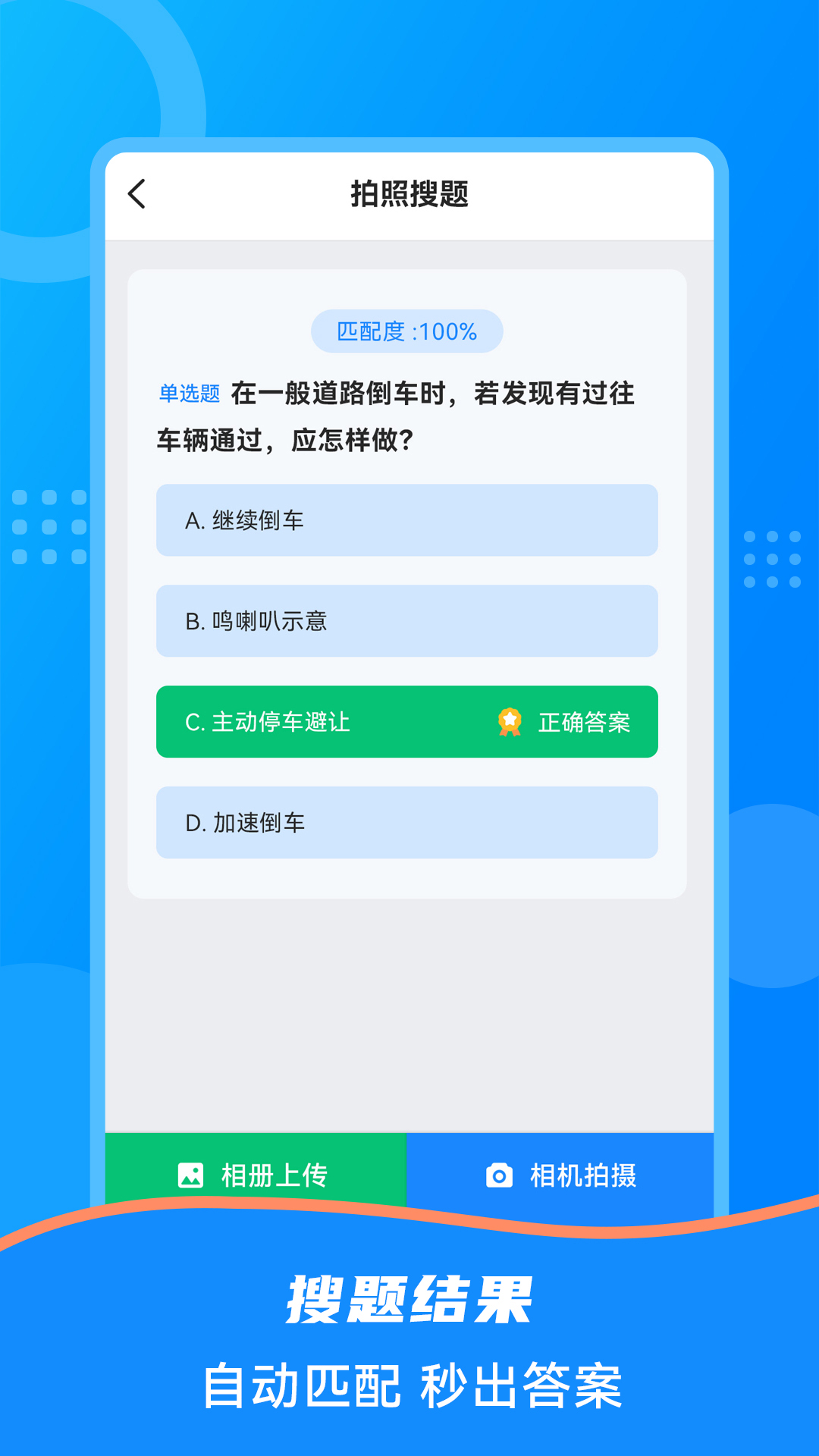Click the gold medal badge next to 正确答案
819x1456 pixels.
[x=510, y=722]
